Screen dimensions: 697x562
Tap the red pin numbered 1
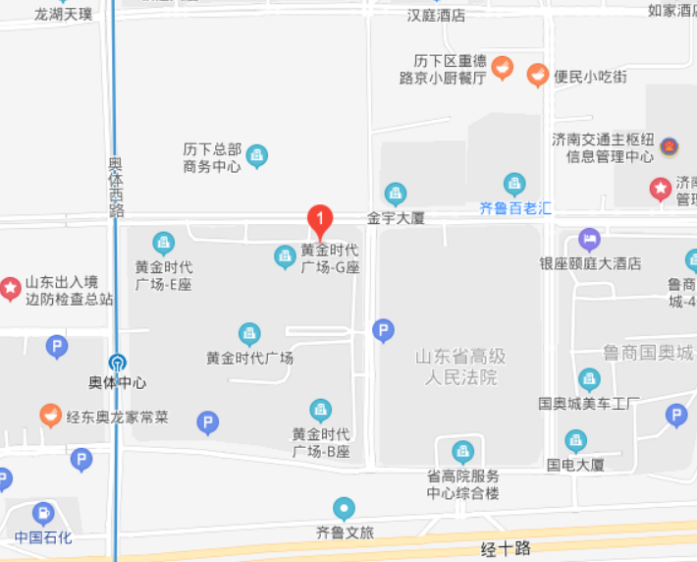pos(319,219)
